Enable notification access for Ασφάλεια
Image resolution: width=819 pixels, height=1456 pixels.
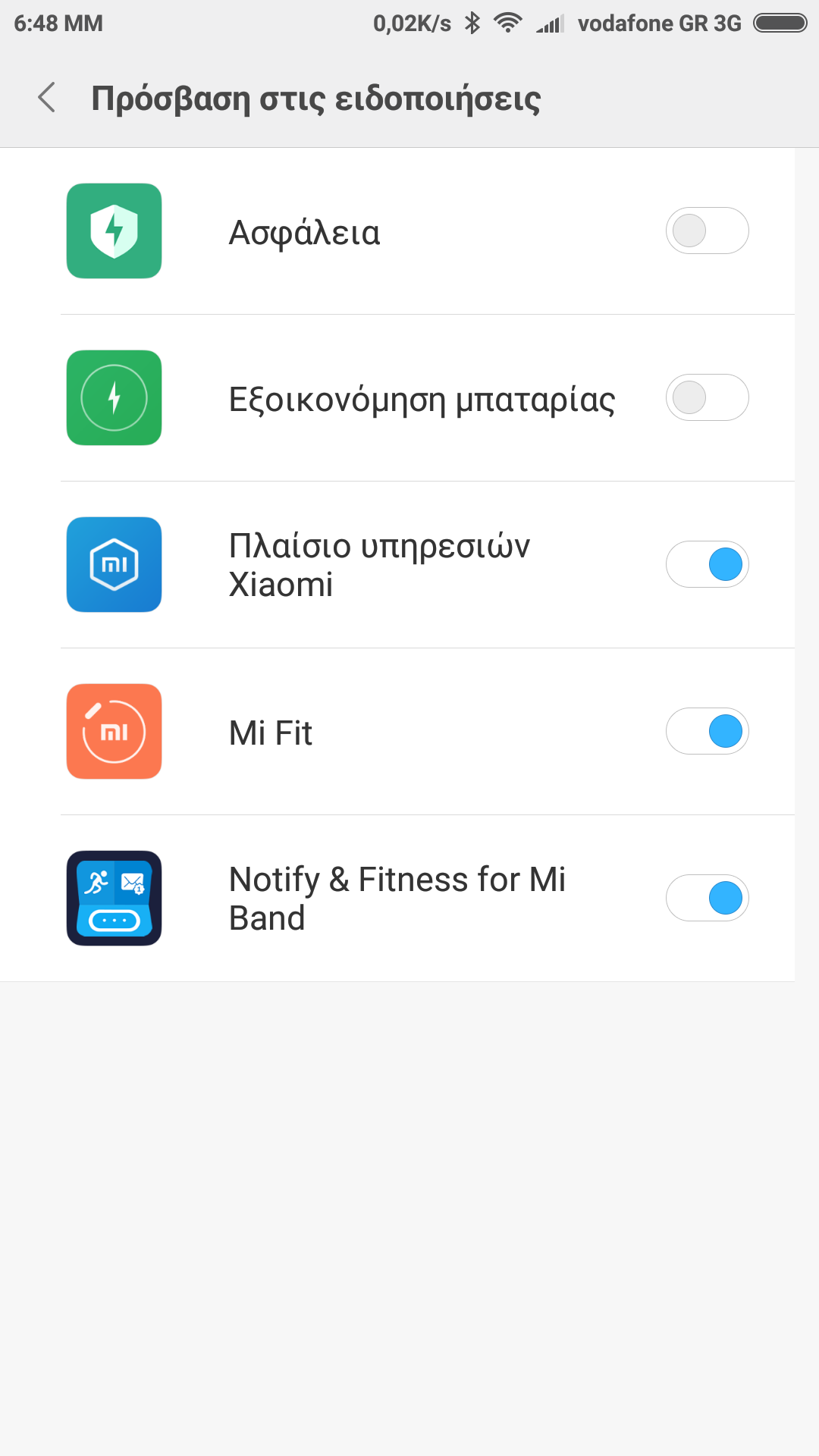[x=707, y=231]
